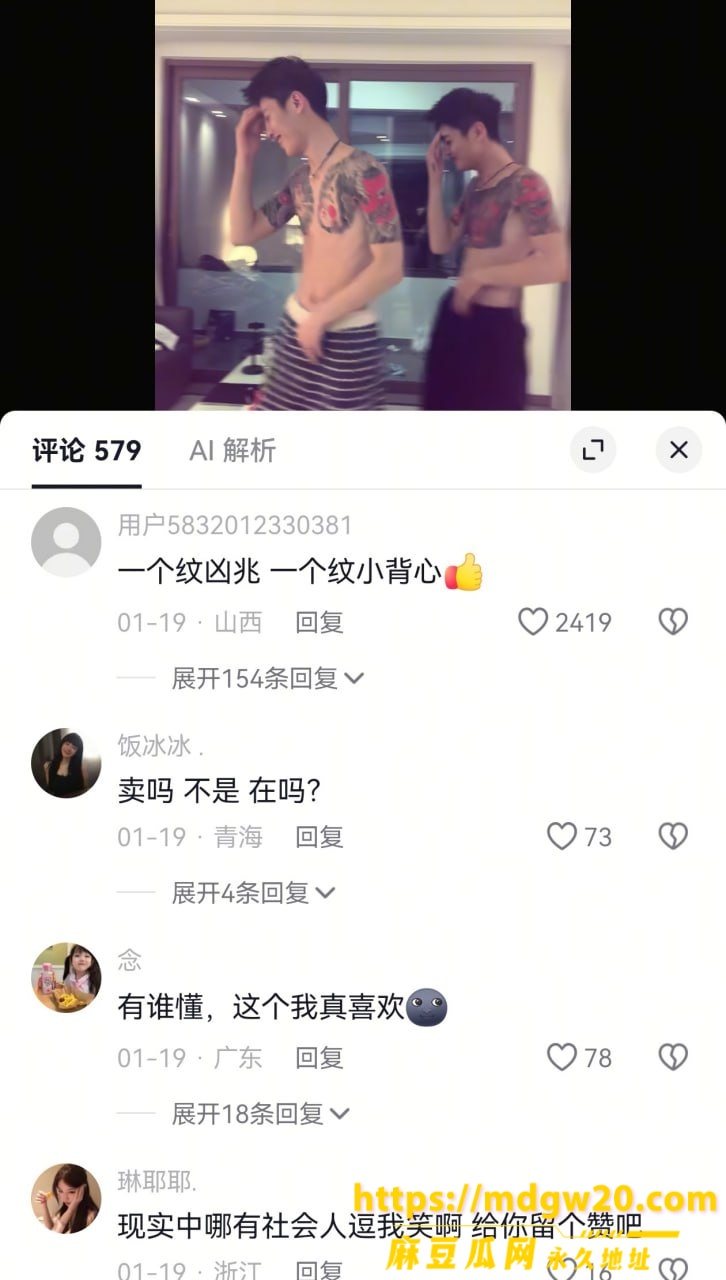Screen dimensions: 726x1280
Task: Dislike the comment by 用户5832012330381
Action: coord(673,622)
